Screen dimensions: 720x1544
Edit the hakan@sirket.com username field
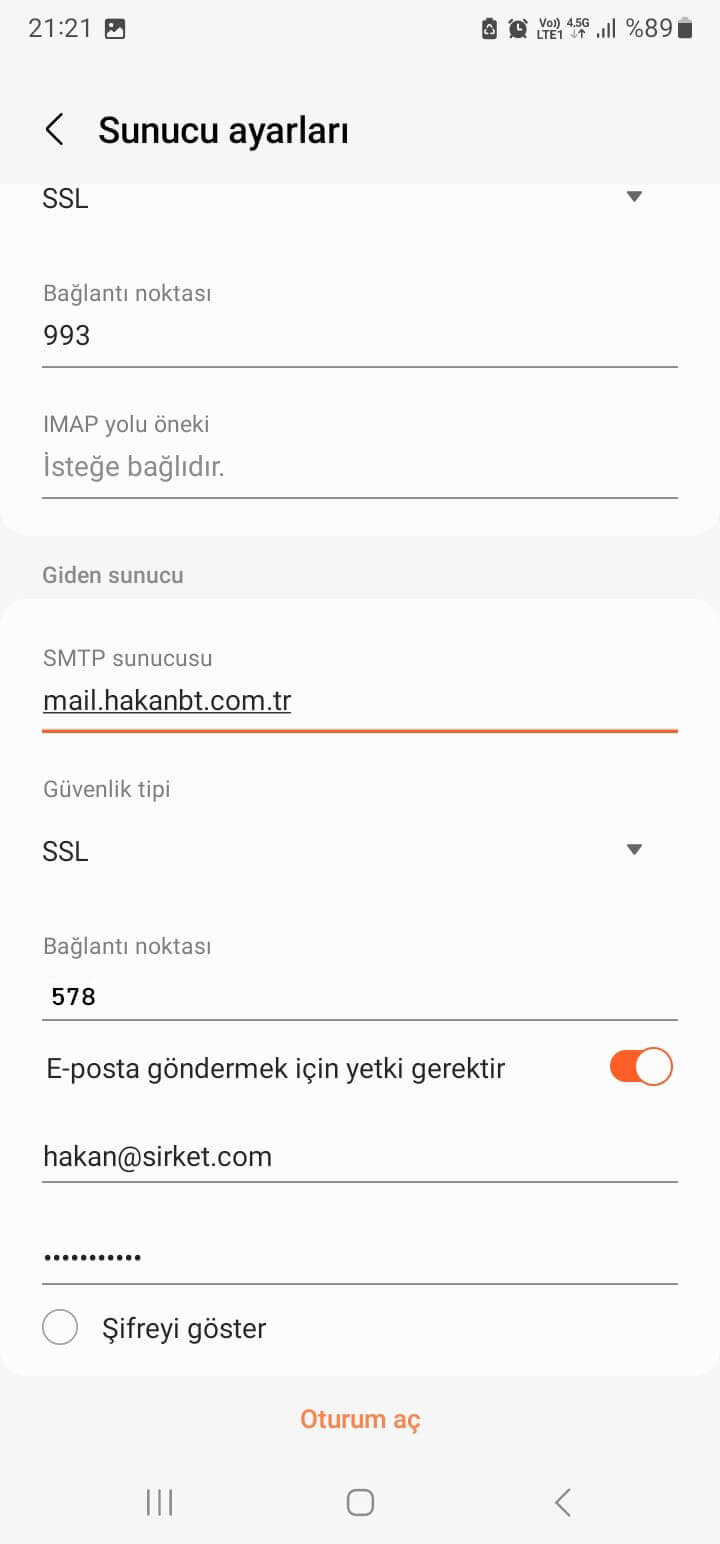(359, 1157)
